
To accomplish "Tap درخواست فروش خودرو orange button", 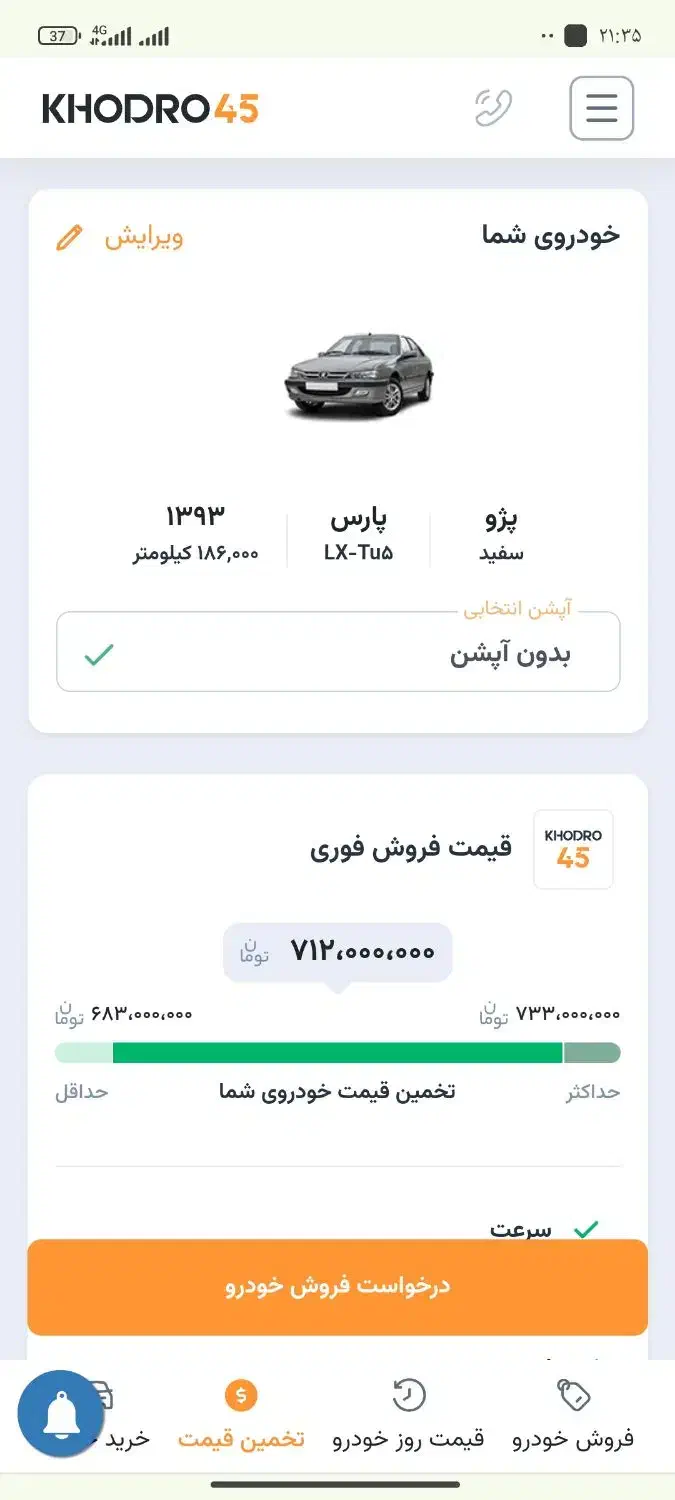I will [x=338, y=1287].
